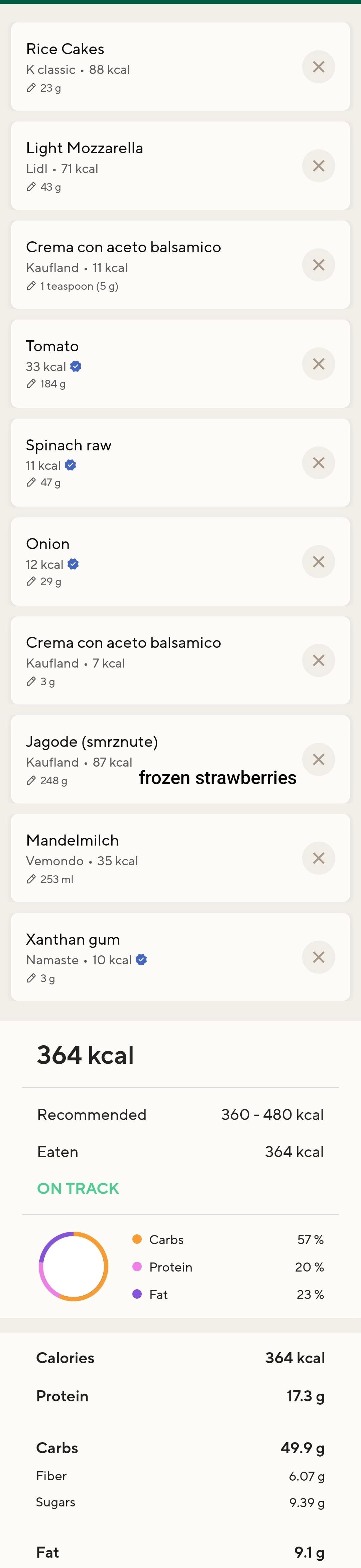Remove Mandelmilch from the meal
Viewport: 361px width, 1568px height.
pos(318,858)
